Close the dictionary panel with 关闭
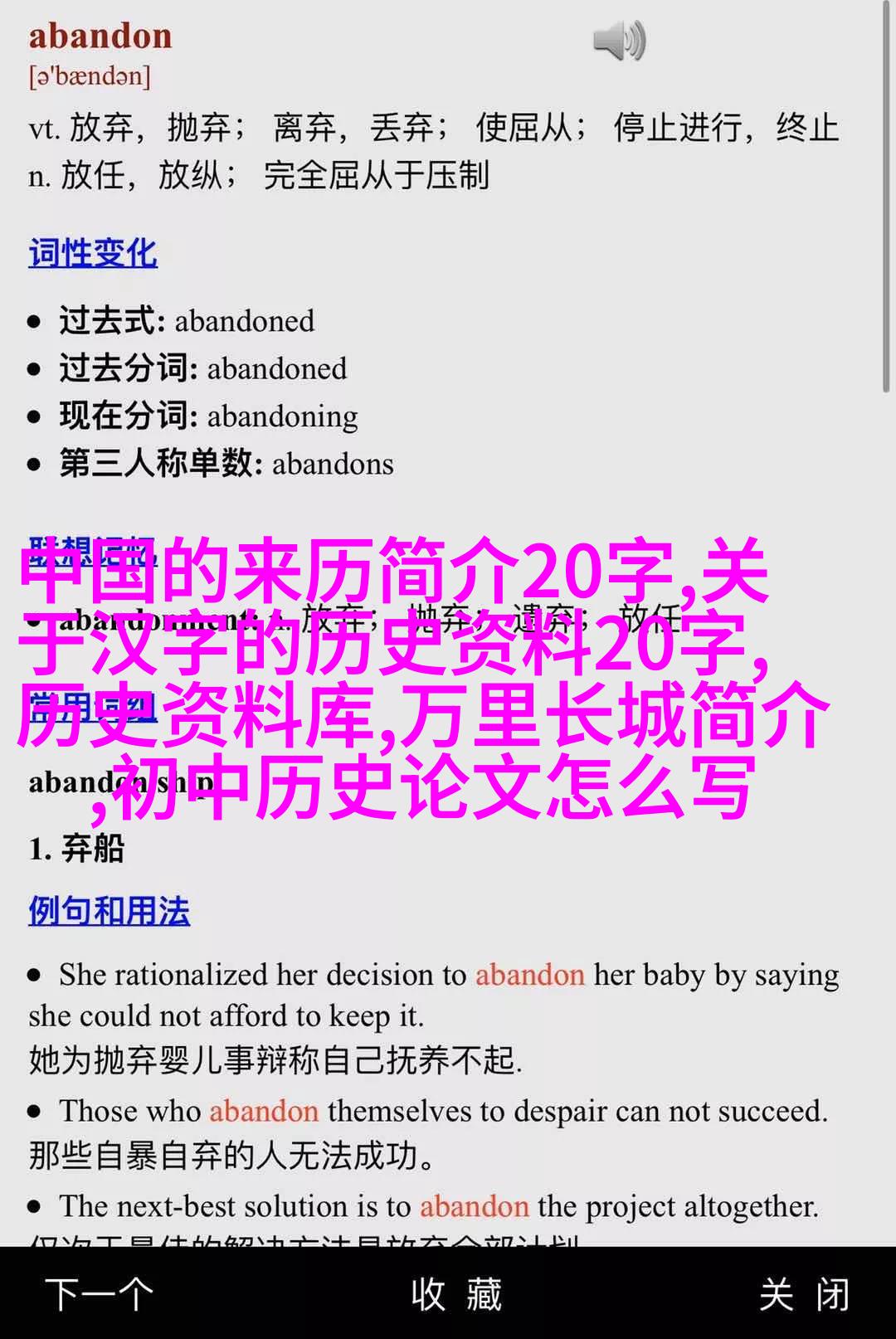896x1339 pixels. point(803,1294)
